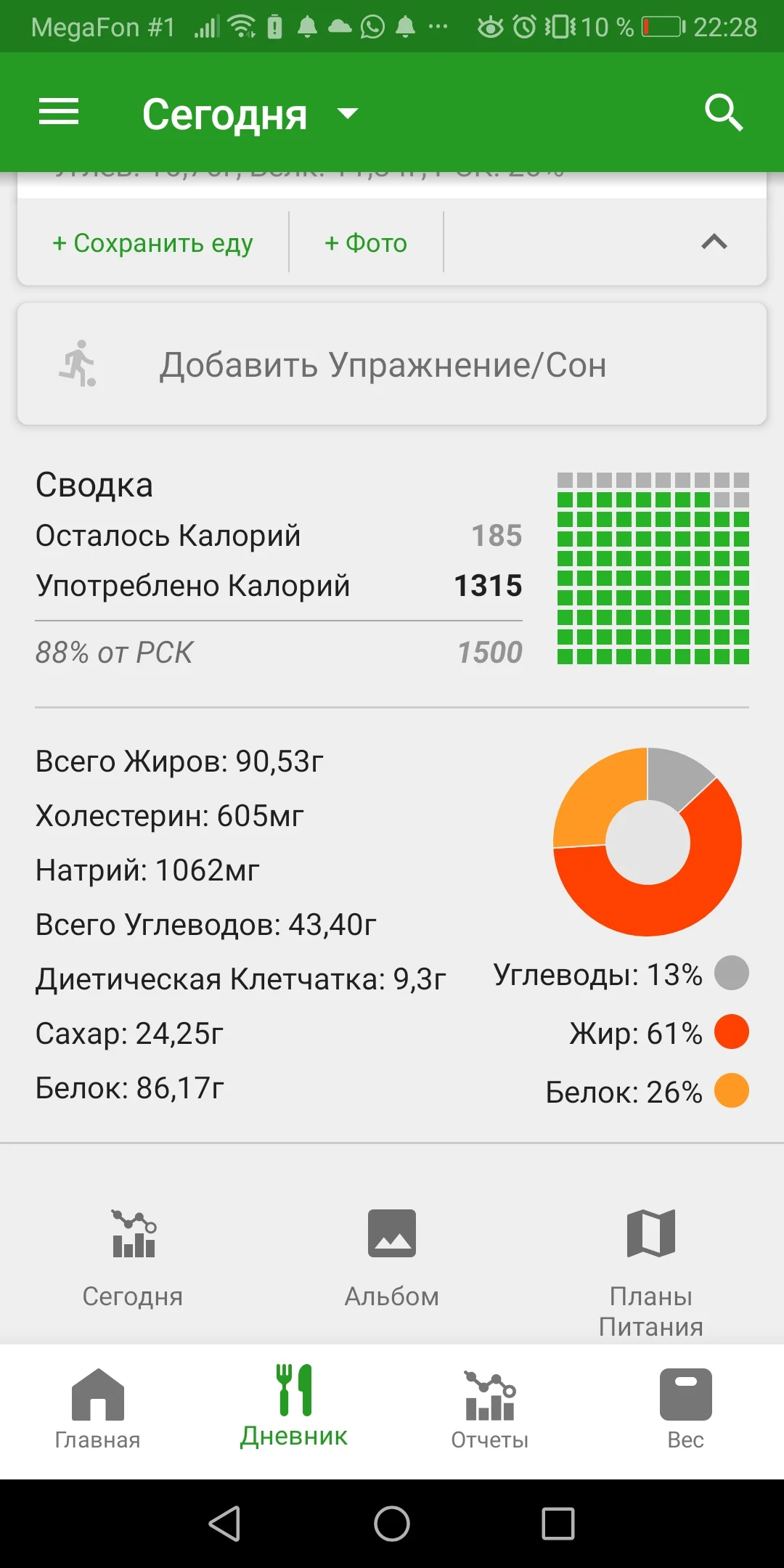Viewport: 784px width, 1568px height.
Task: Add a photo using Фото button
Action: [x=365, y=242]
